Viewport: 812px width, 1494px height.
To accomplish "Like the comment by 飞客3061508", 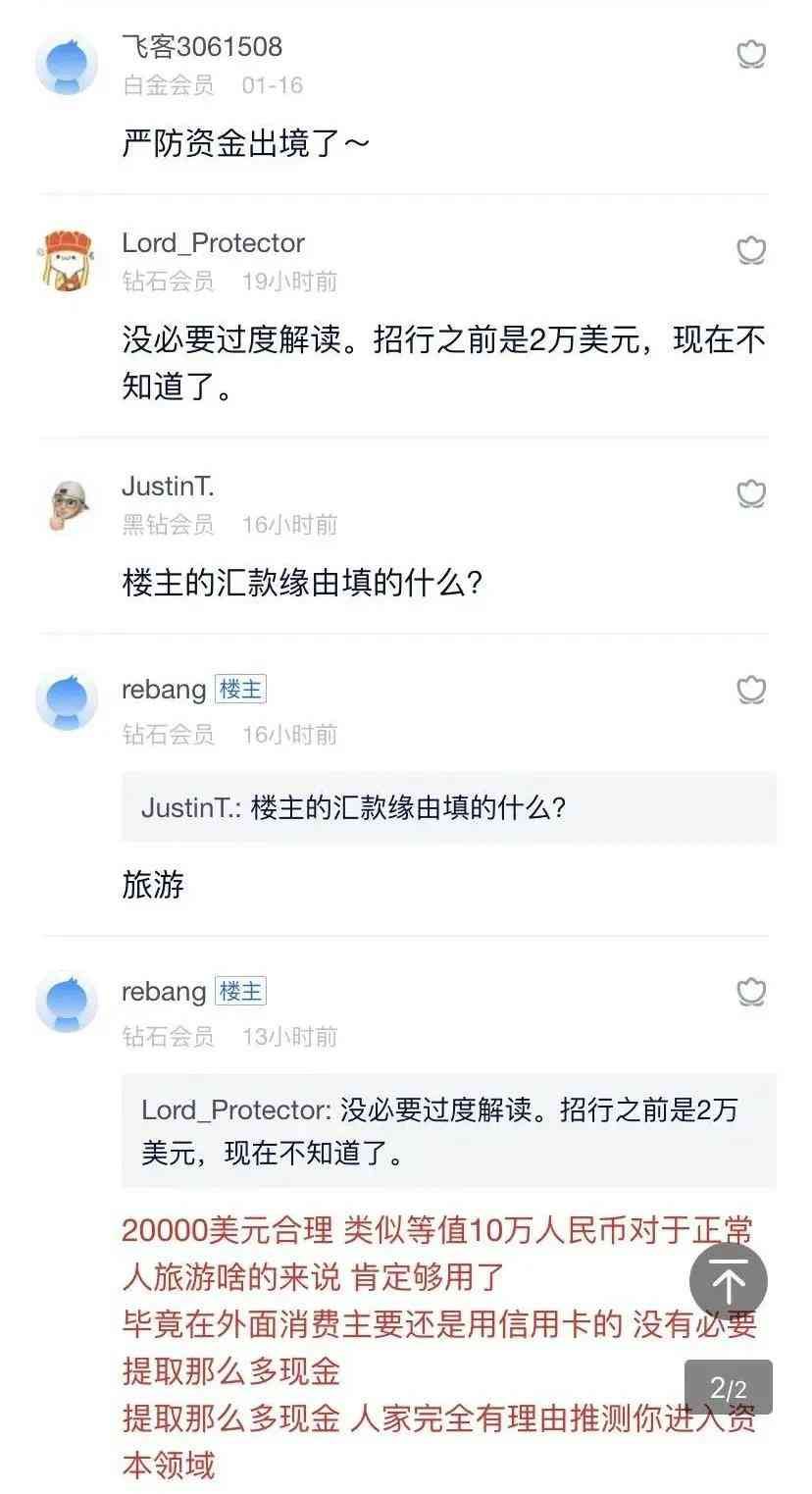I will tap(751, 56).
